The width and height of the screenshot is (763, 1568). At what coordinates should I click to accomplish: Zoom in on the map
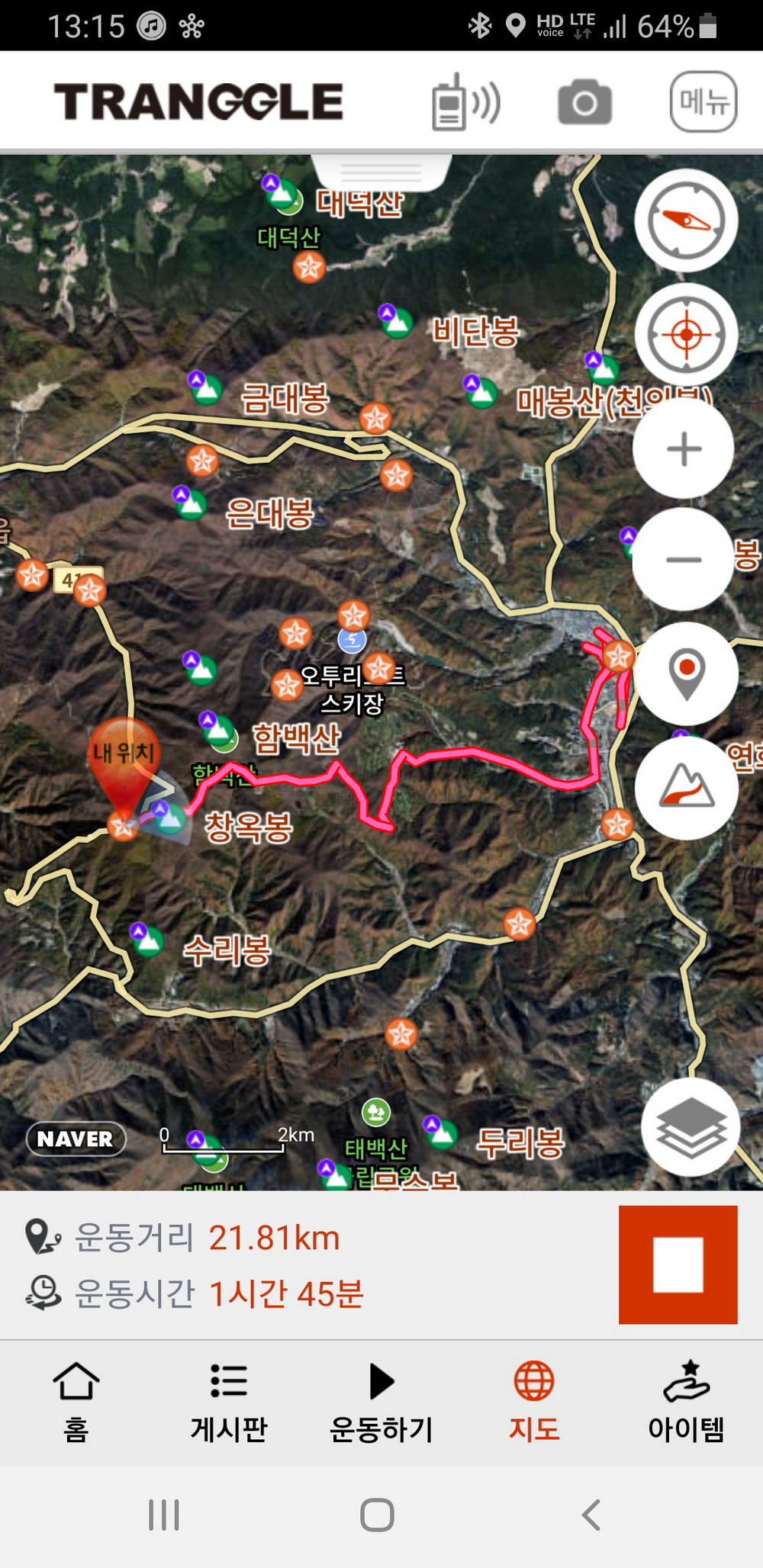pos(684,448)
